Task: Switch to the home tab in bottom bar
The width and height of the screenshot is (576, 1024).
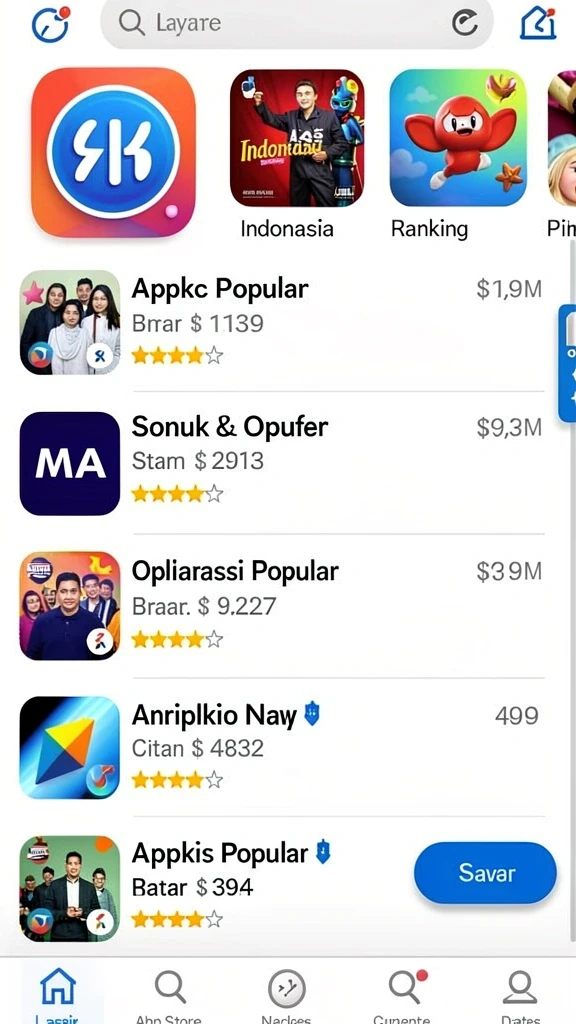Action: coord(58,994)
